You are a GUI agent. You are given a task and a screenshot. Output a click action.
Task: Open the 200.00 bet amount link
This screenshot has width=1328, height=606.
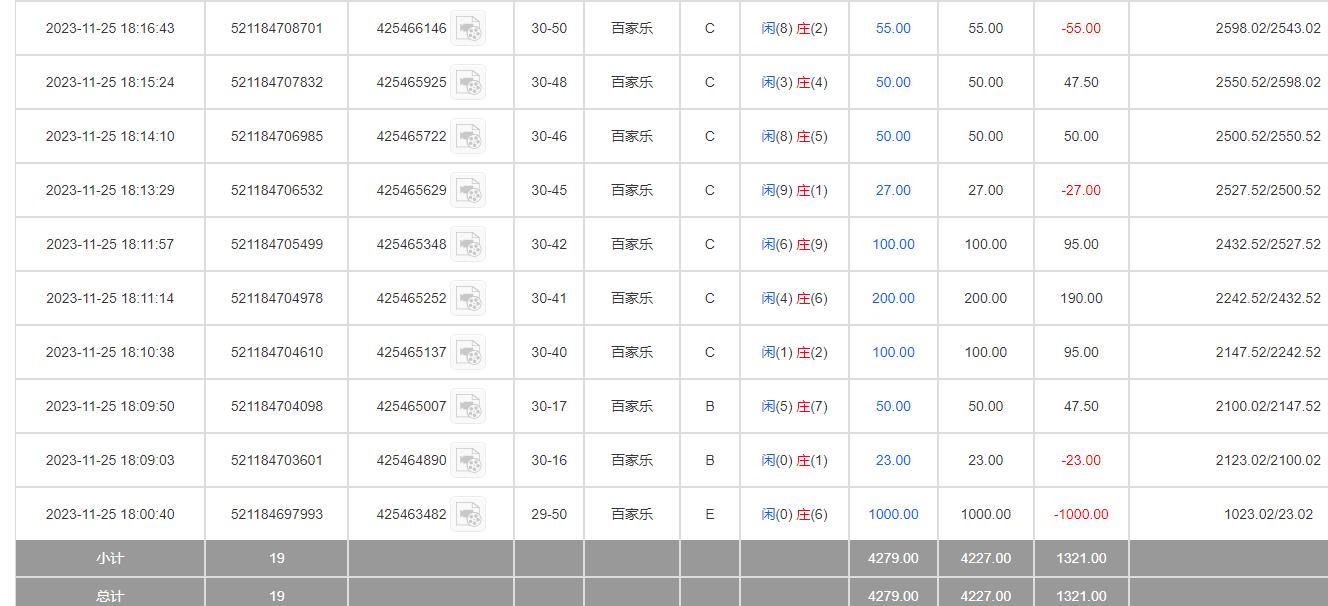(893, 298)
